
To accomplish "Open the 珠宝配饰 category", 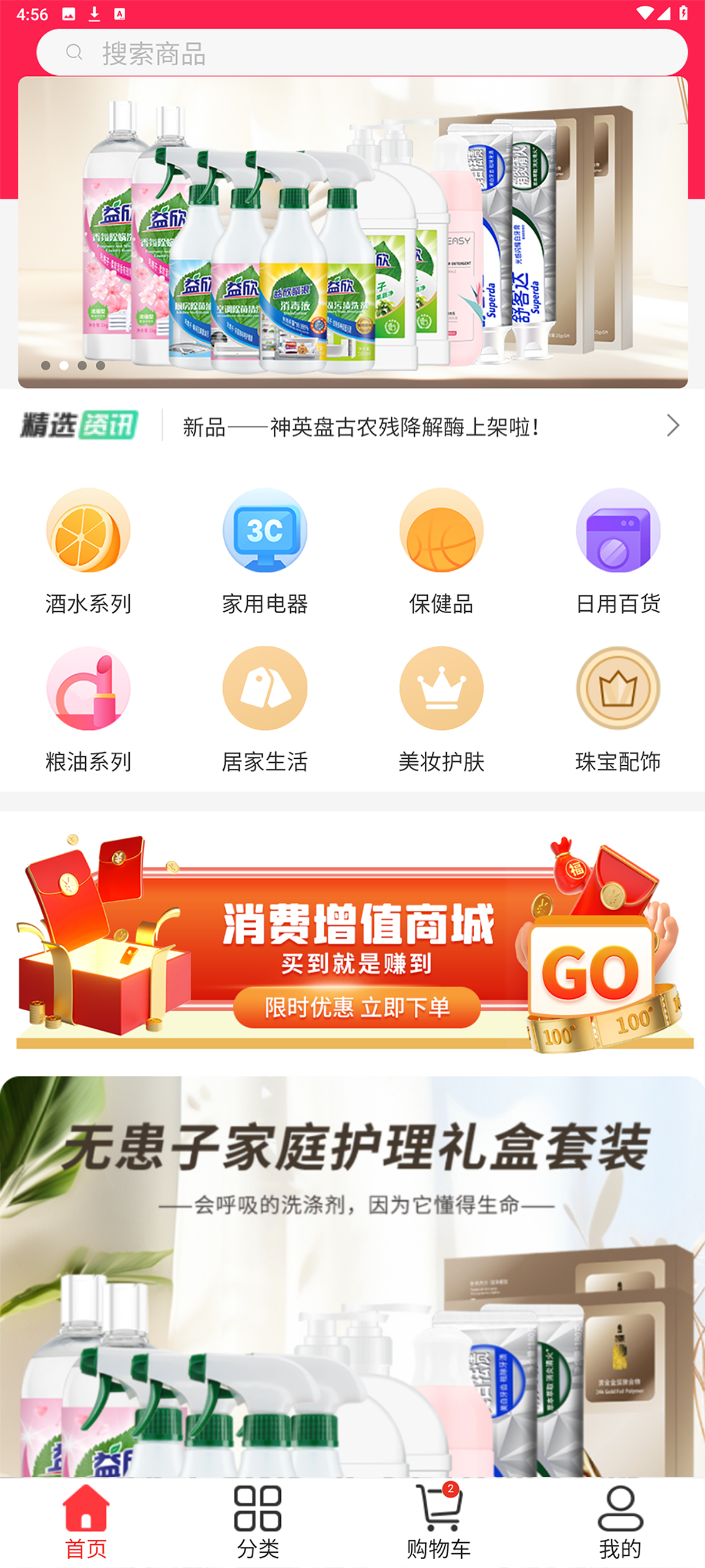I will coord(617,709).
